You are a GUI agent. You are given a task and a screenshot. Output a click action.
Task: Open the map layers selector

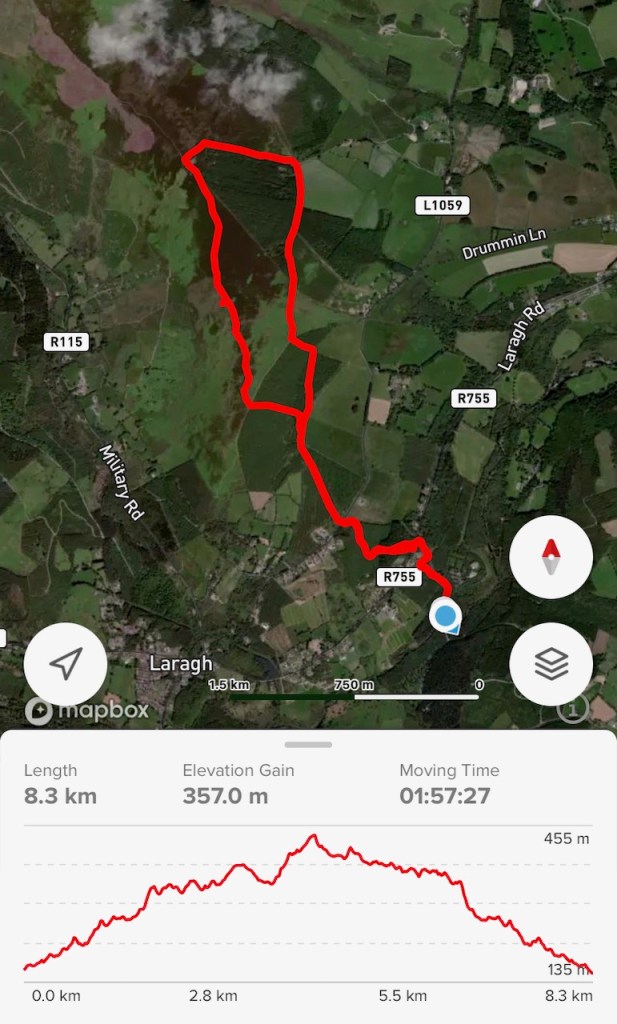pyautogui.click(x=551, y=664)
